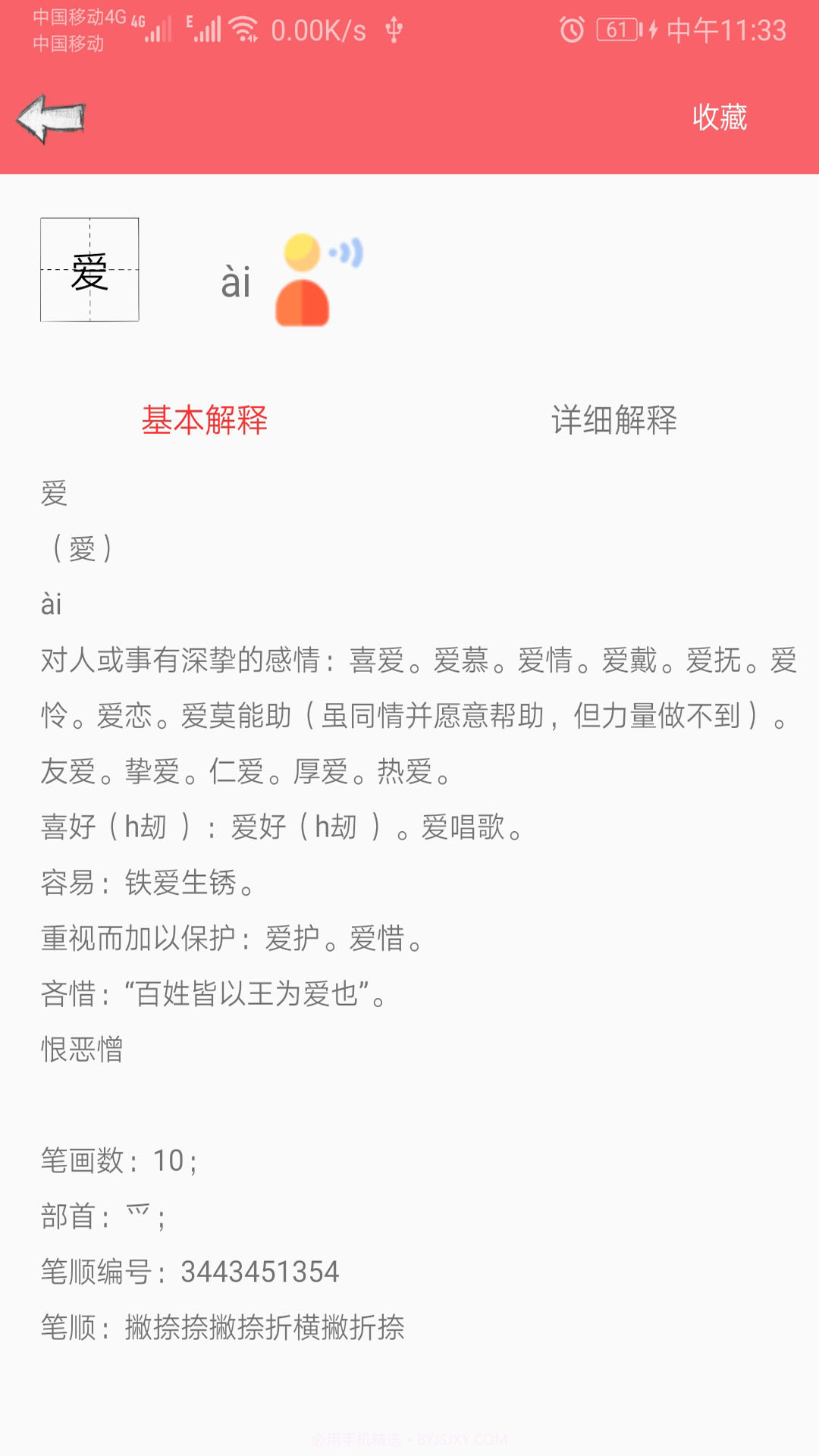Viewport: 819px width, 1456px height.
Task: Tap the stroke order number 3443451354
Action: click(x=259, y=1272)
